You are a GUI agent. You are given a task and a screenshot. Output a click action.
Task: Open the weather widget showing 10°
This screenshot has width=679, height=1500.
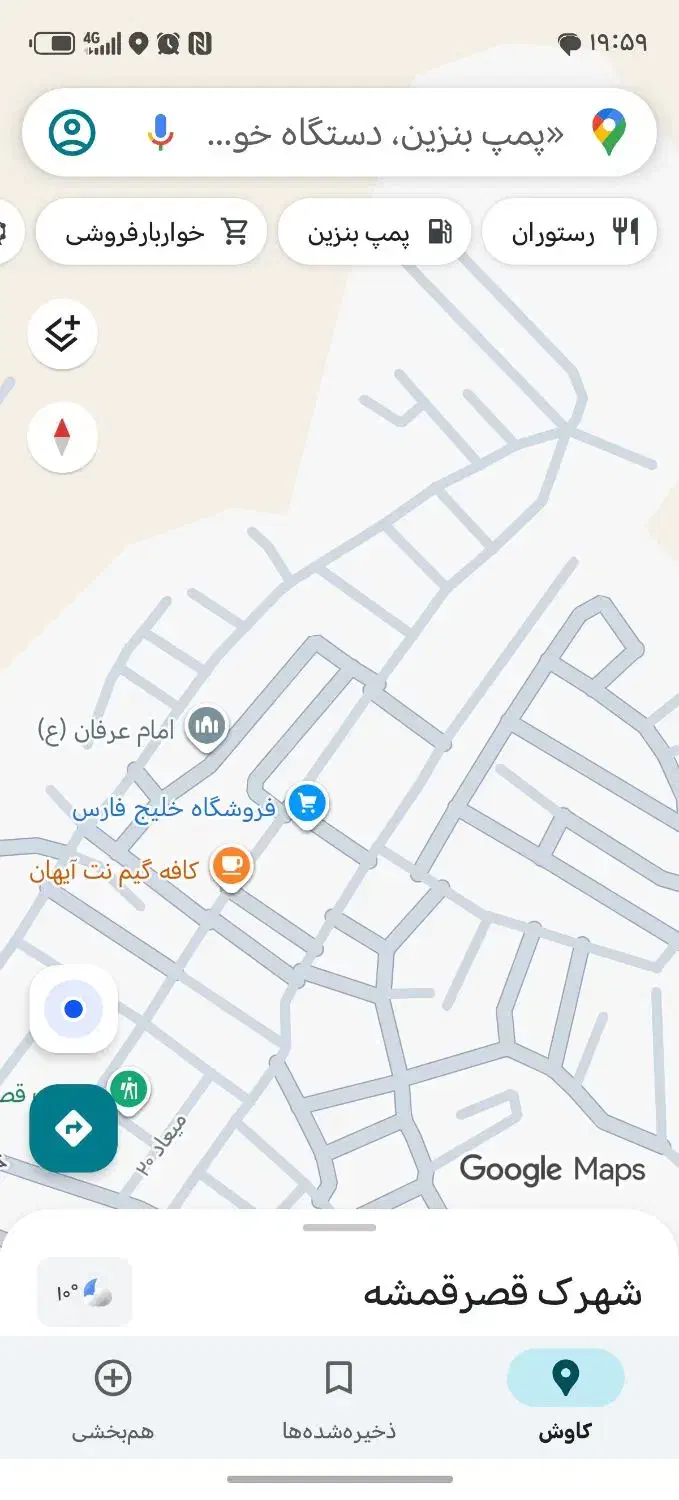click(x=84, y=1292)
